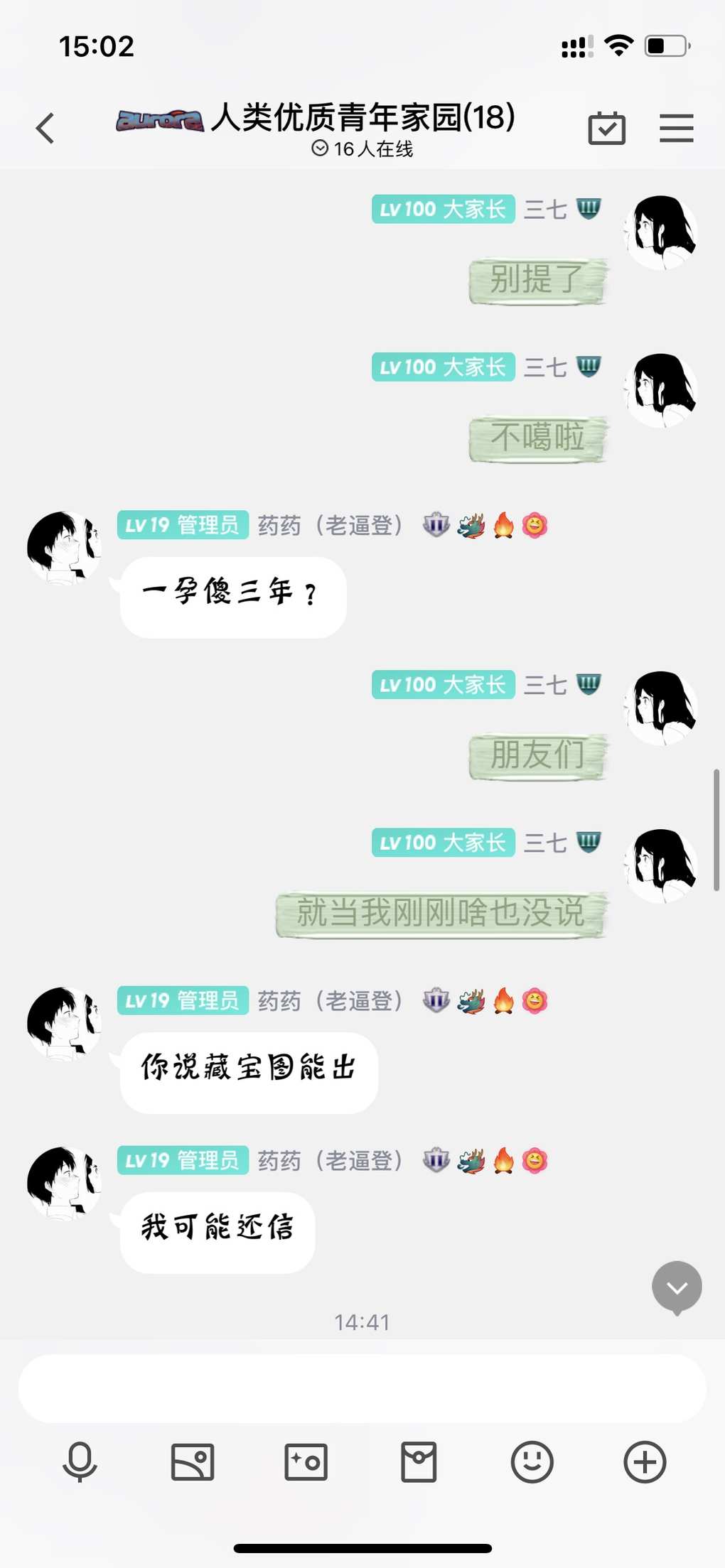Open the emoji sticker panel

point(532,1461)
